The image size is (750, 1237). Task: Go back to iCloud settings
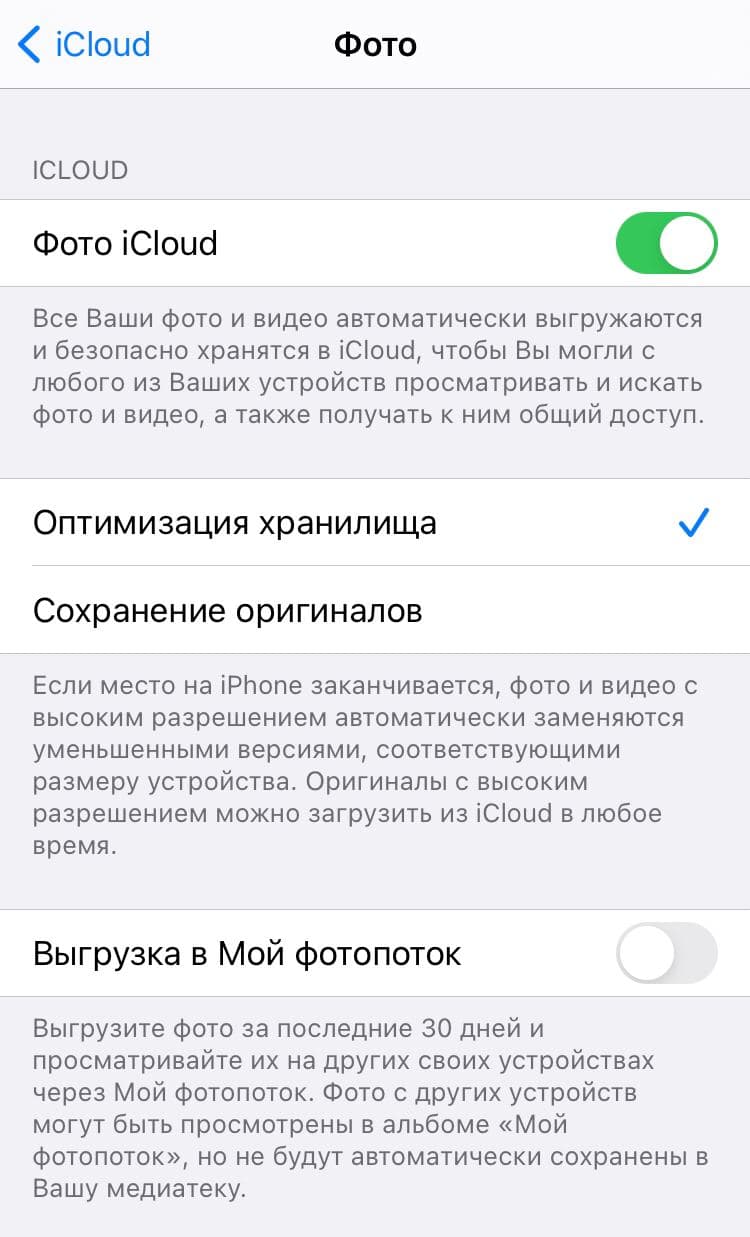(84, 45)
